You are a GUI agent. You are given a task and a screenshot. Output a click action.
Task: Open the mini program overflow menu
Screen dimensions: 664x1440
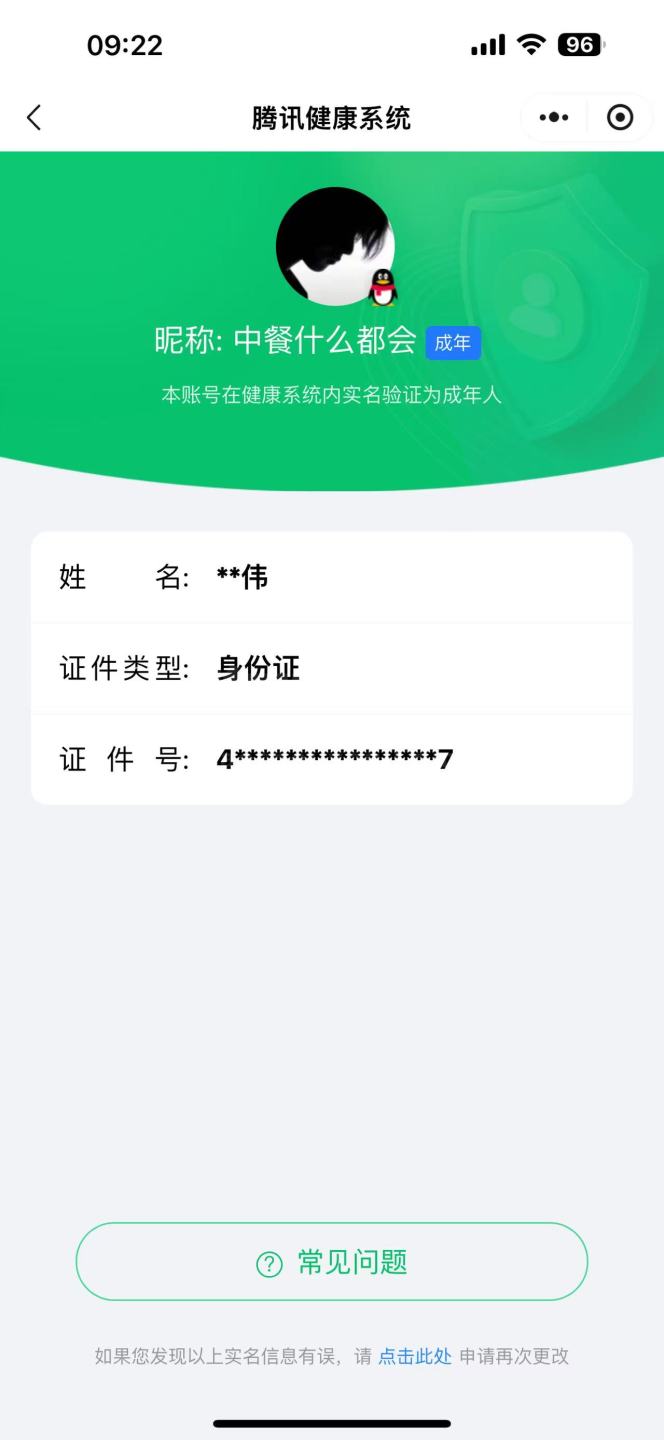[x=553, y=118]
